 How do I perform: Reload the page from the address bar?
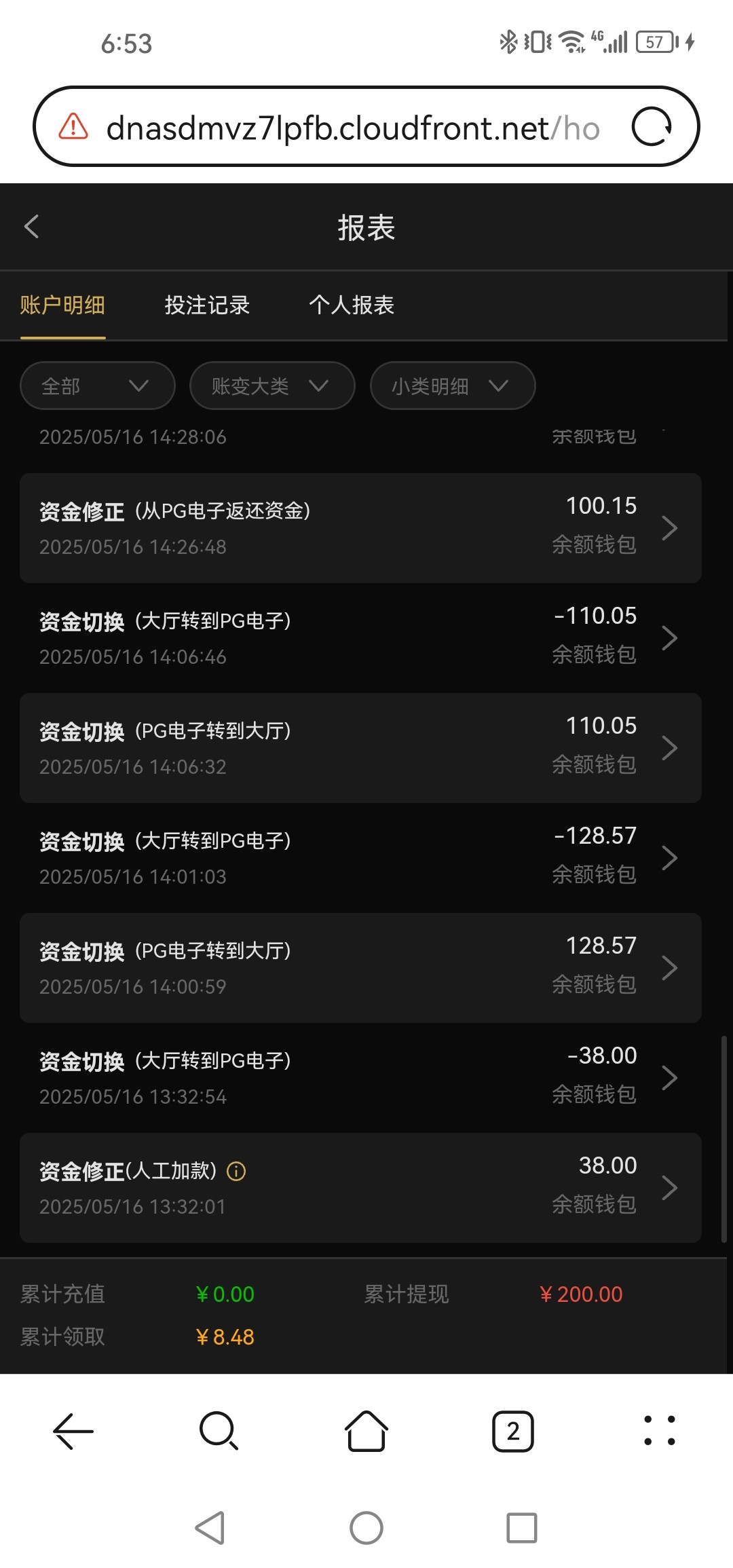pyautogui.click(x=652, y=127)
